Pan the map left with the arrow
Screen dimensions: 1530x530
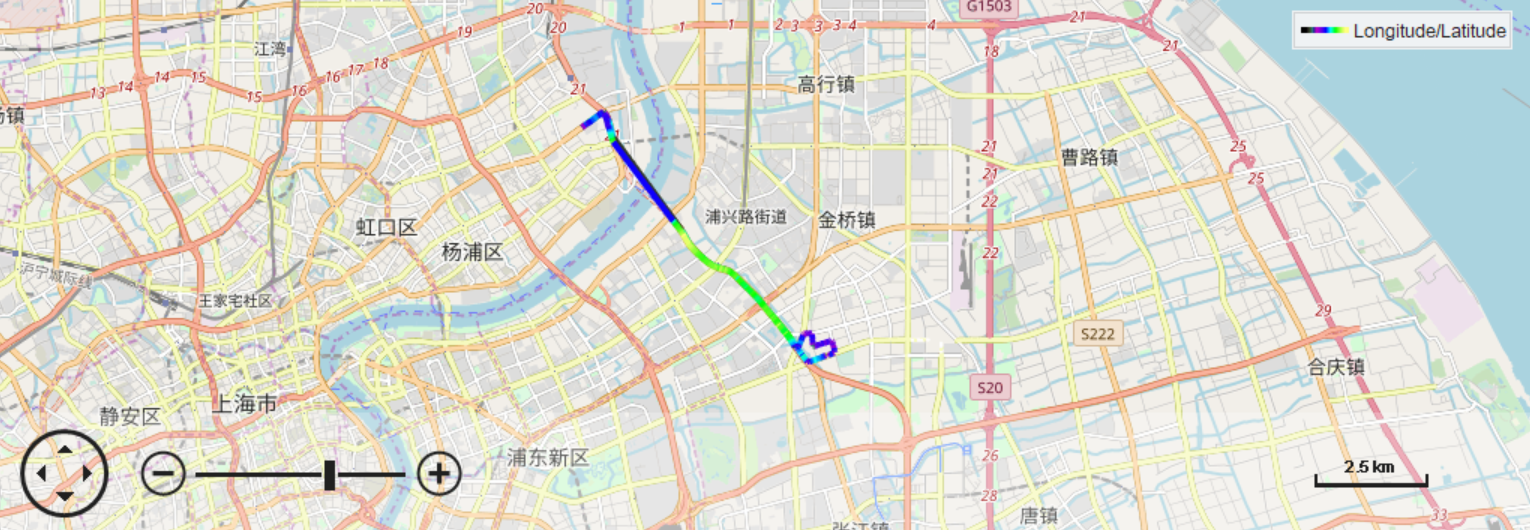coord(40,473)
